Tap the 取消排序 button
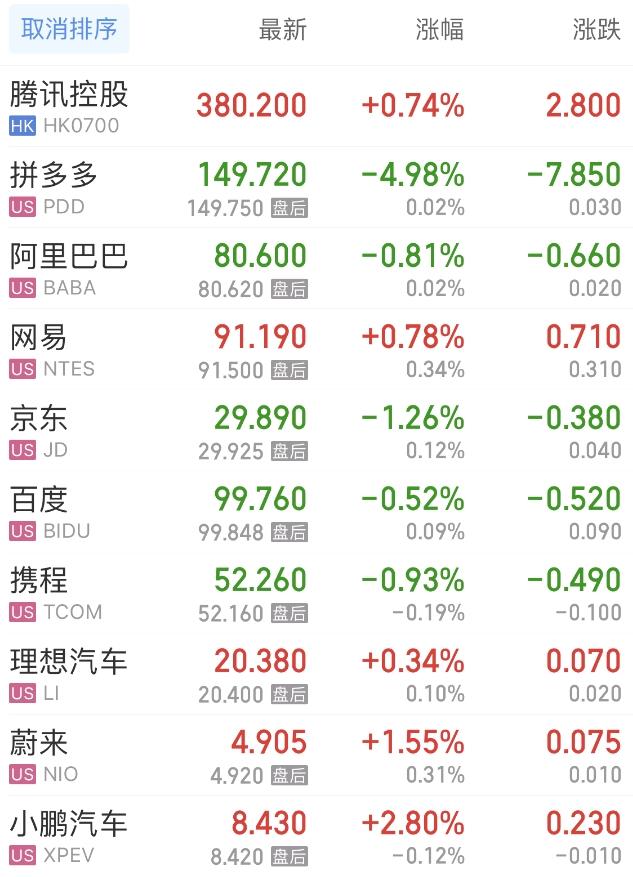 (x=69, y=30)
